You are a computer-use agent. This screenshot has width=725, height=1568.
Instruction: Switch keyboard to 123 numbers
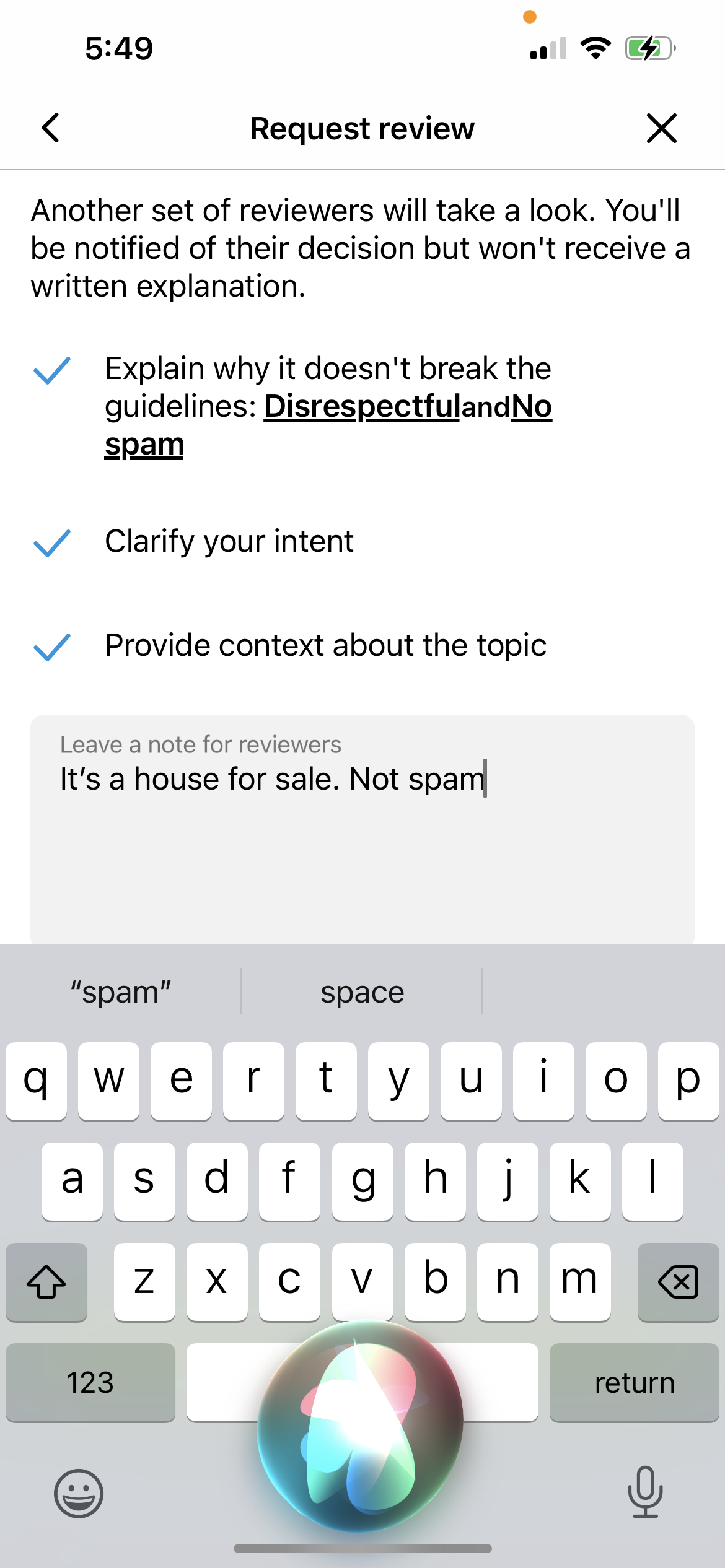(x=90, y=1382)
